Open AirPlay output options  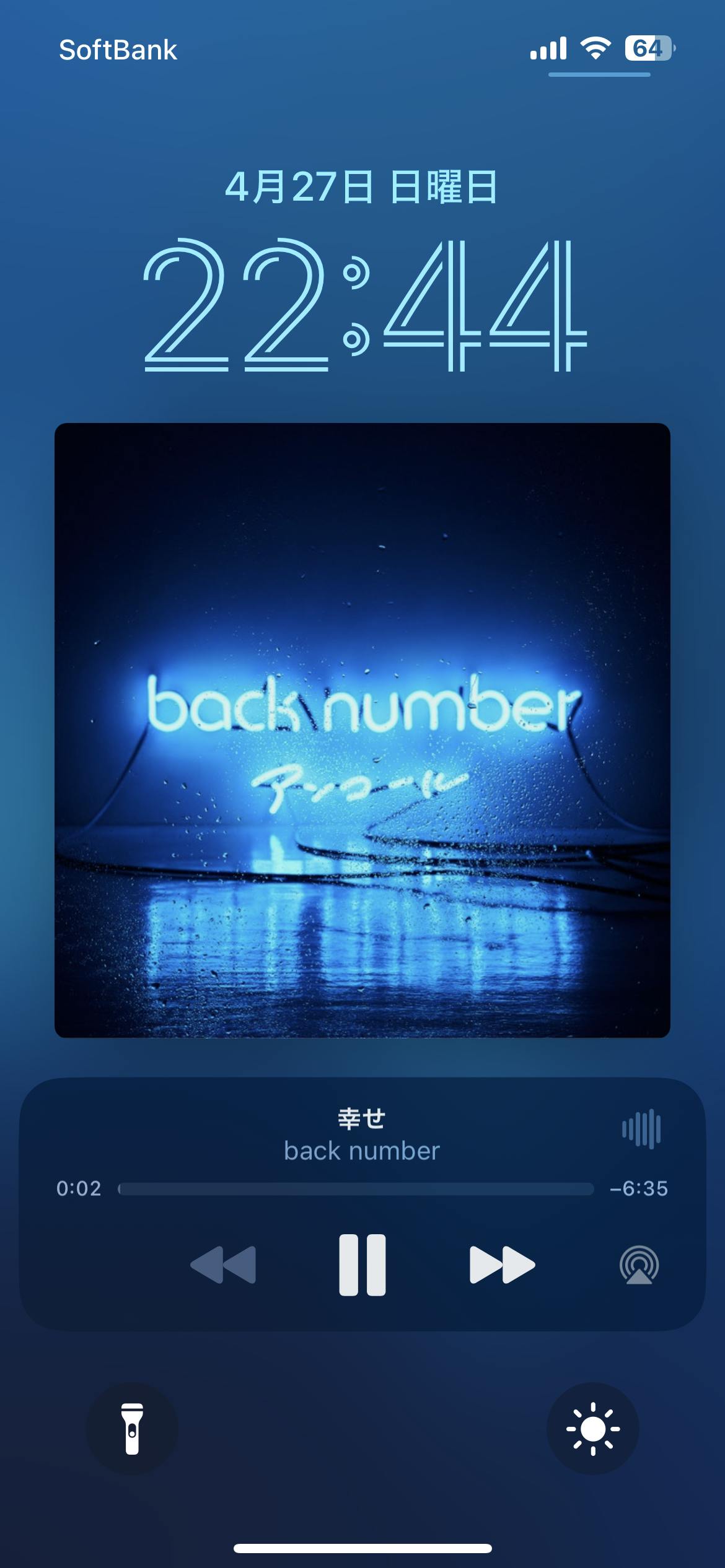(x=639, y=1265)
